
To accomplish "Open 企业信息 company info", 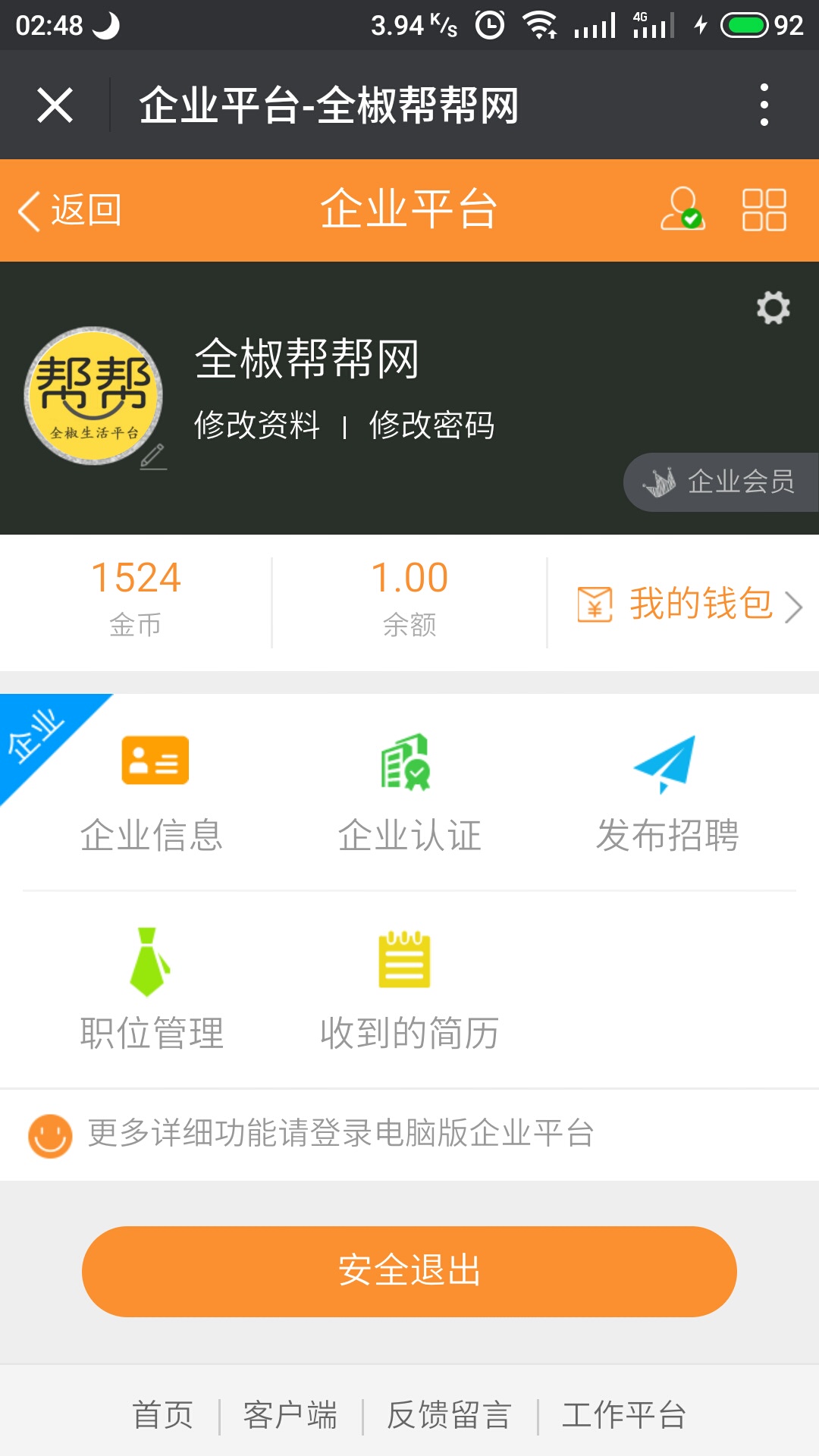I will click(x=152, y=794).
